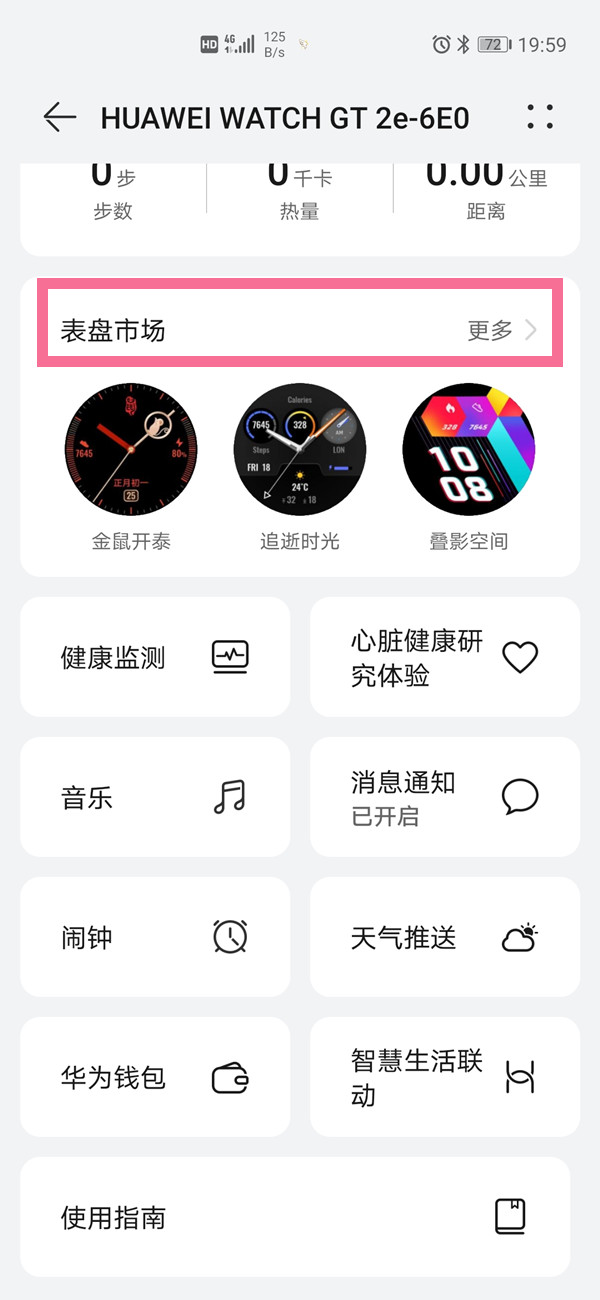This screenshot has height=1300, width=600.
Task: Open 消息通知 settings
Action: pos(445,797)
